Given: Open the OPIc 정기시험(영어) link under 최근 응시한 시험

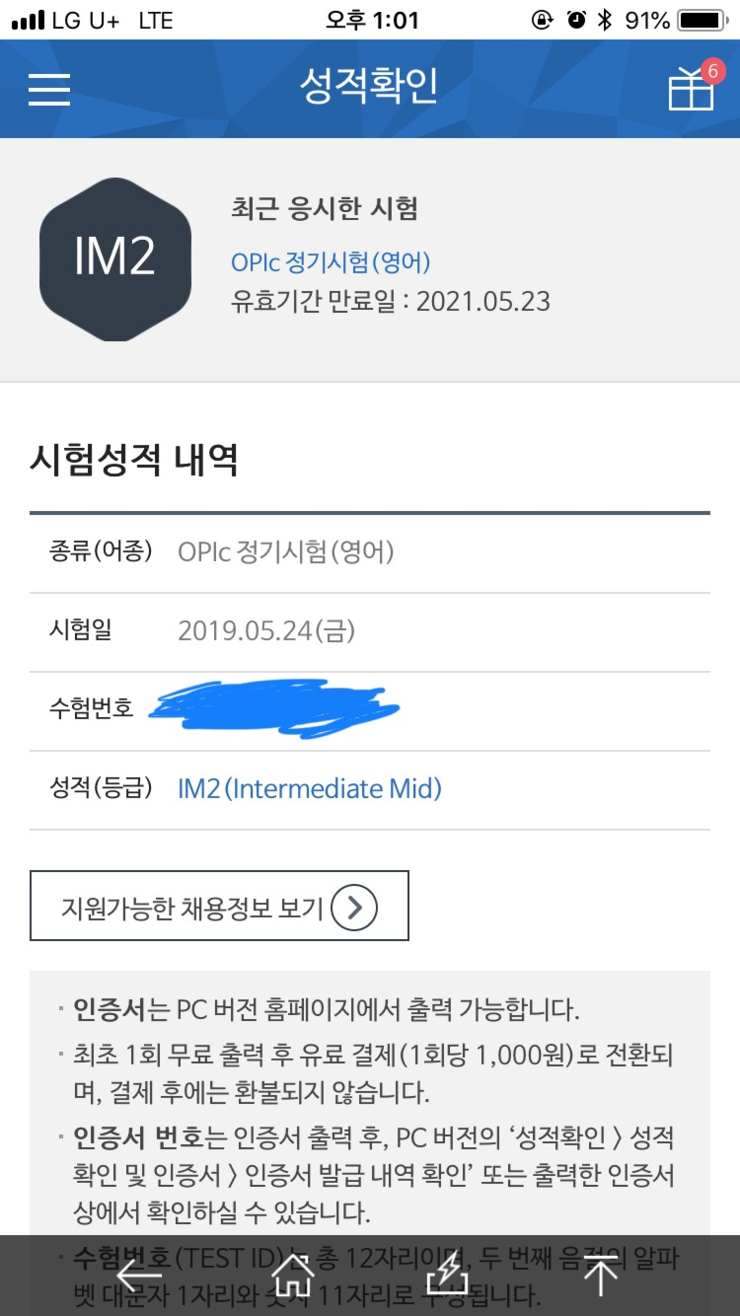Looking at the screenshot, I should 331,263.
